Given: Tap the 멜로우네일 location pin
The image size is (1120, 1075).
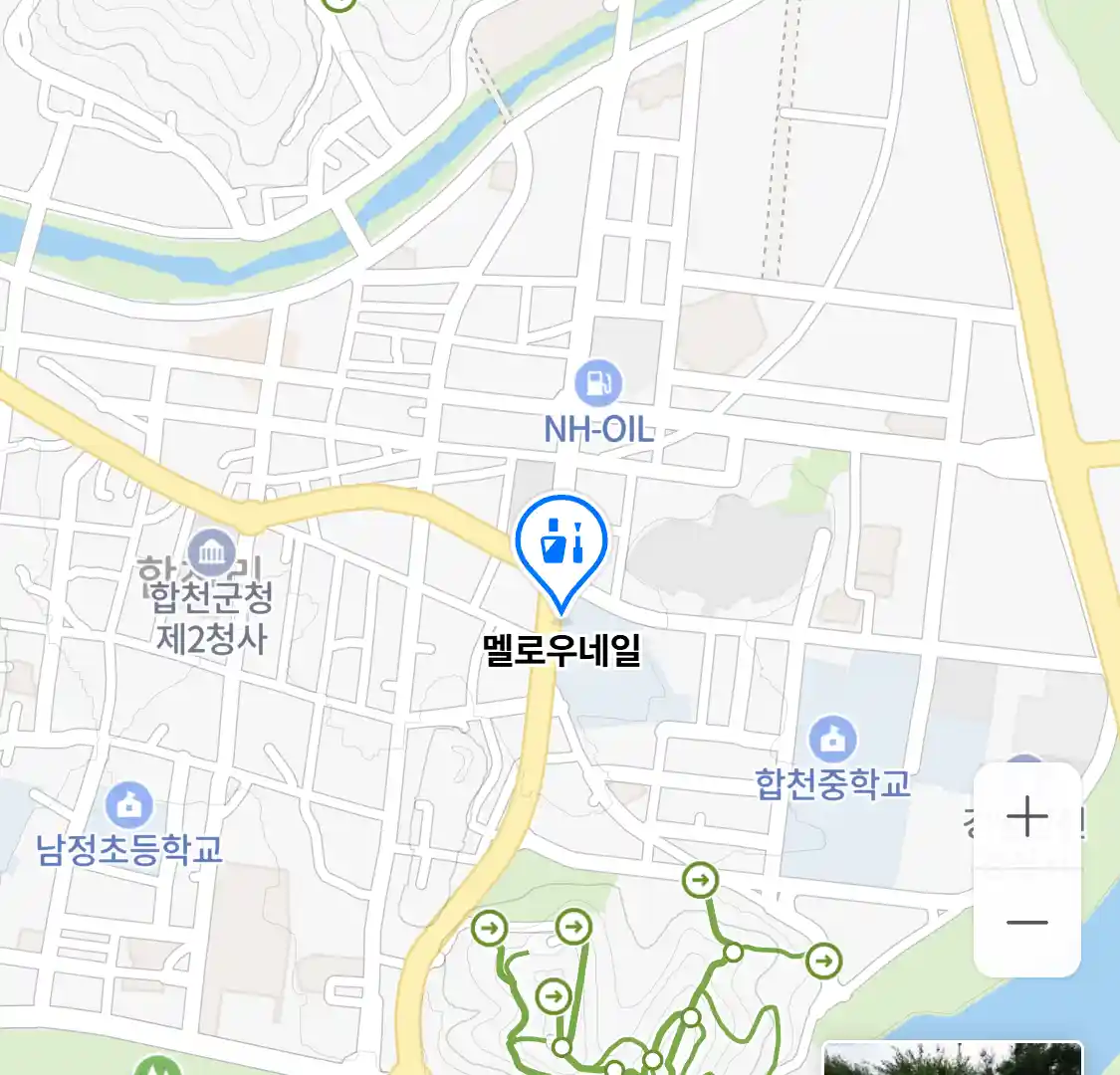Looking at the screenshot, I should [560, 545].
